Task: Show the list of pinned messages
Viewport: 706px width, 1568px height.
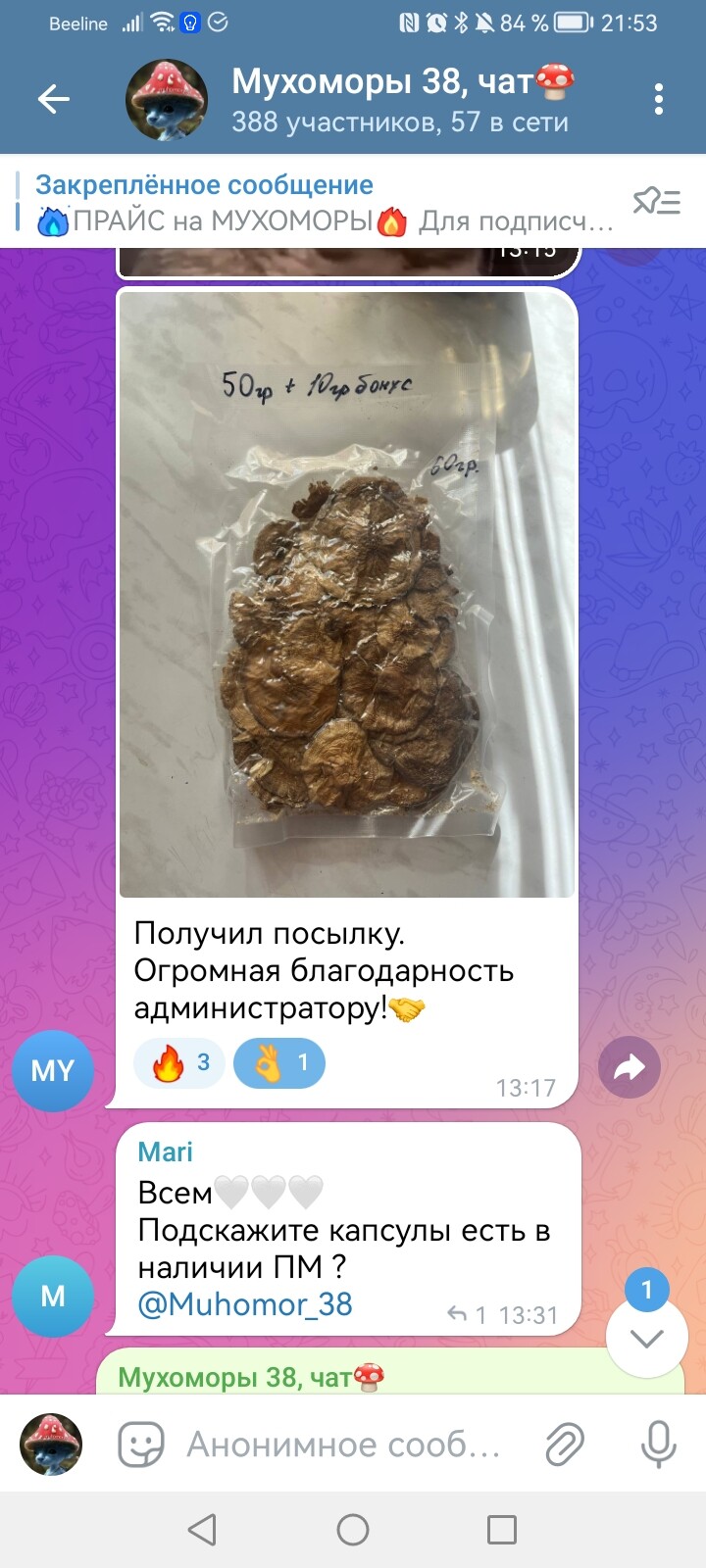Action: pos(656,202)
